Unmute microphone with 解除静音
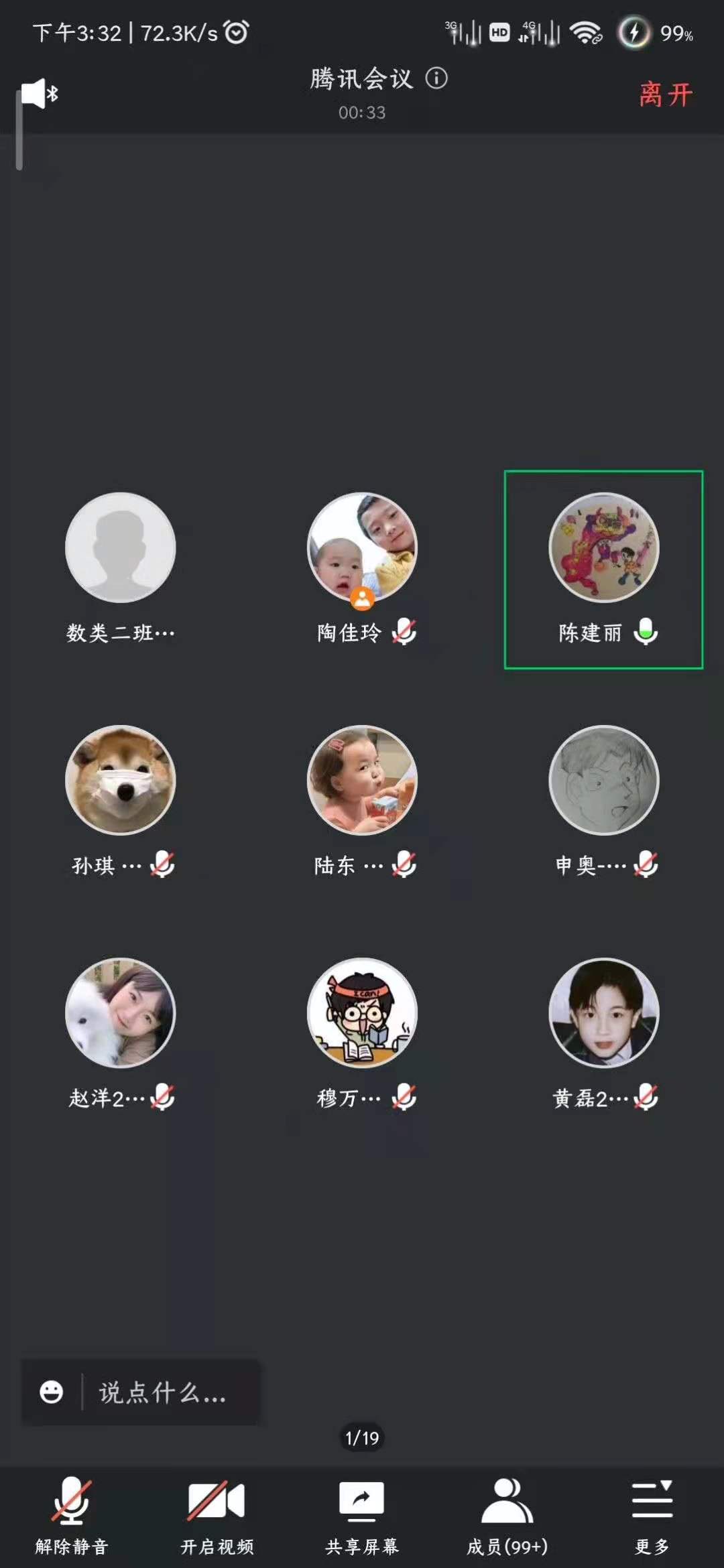The width and height of the screenshot is (724, 1568). point(72,1516)
